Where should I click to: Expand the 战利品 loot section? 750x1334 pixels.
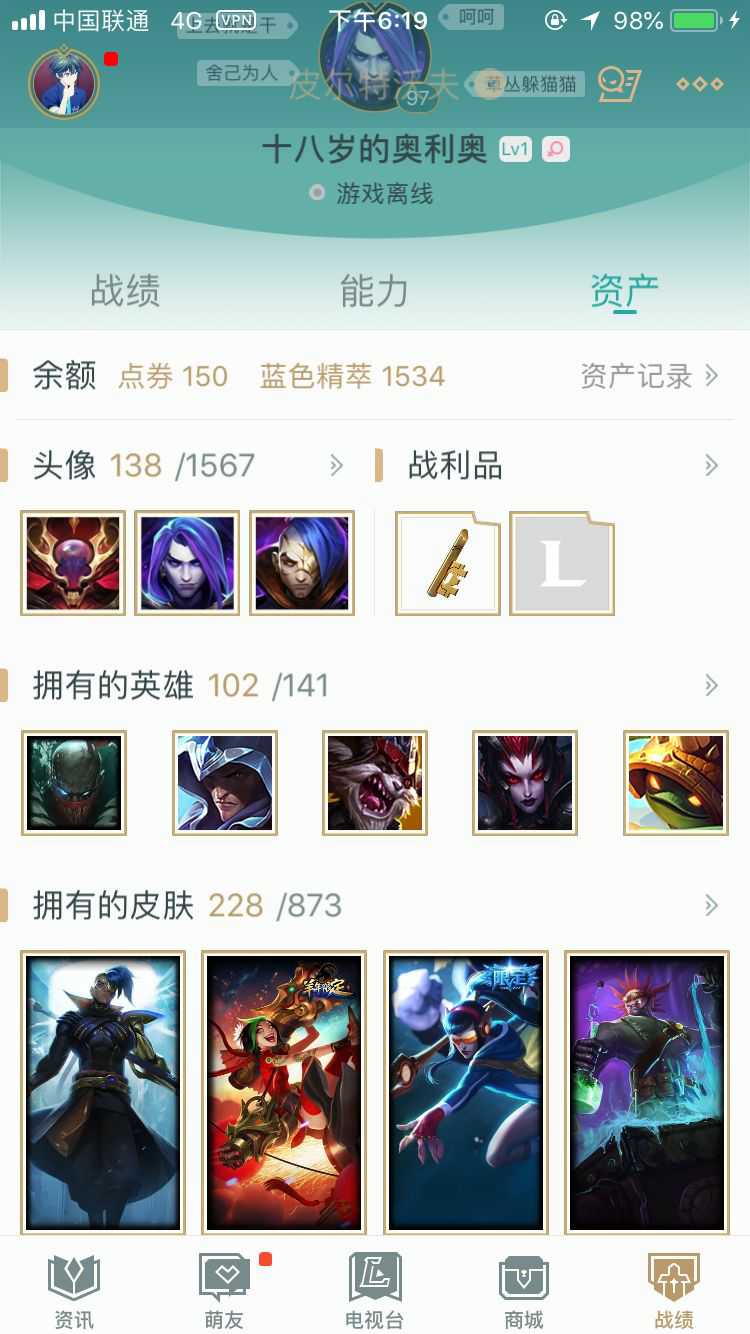(711, 465)
